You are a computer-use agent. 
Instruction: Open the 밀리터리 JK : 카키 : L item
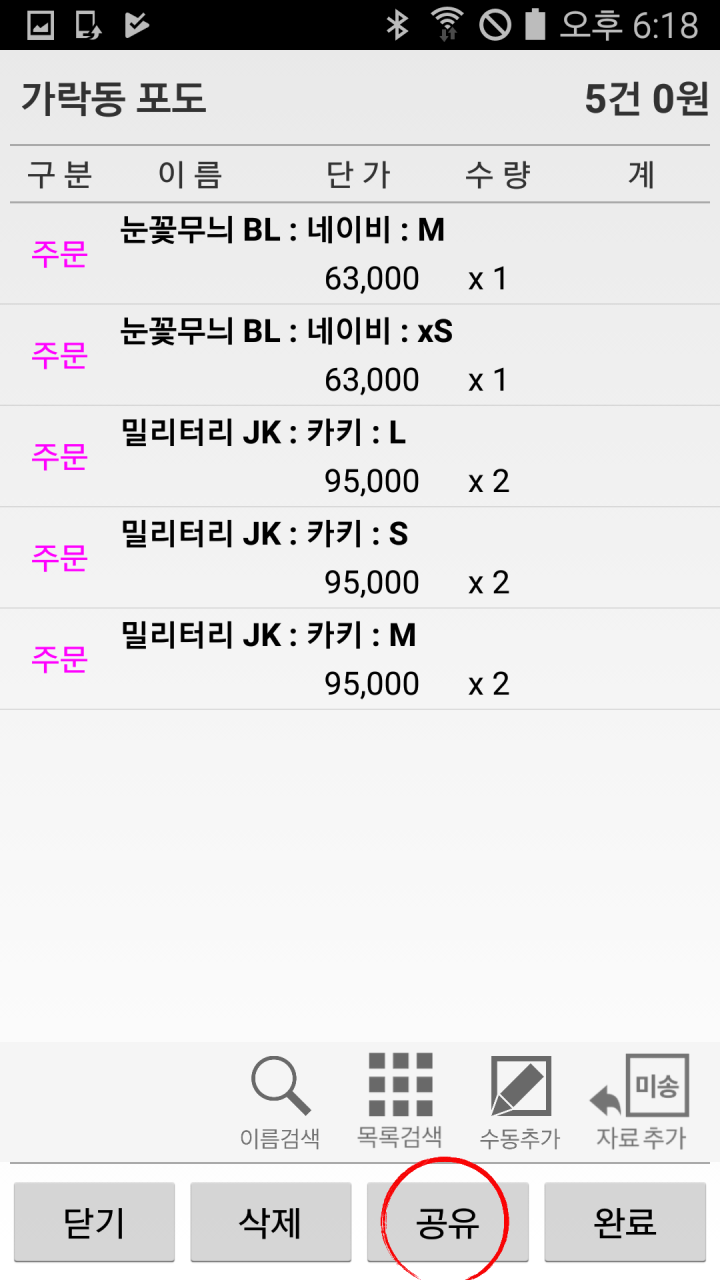click(x=360, y=456)
